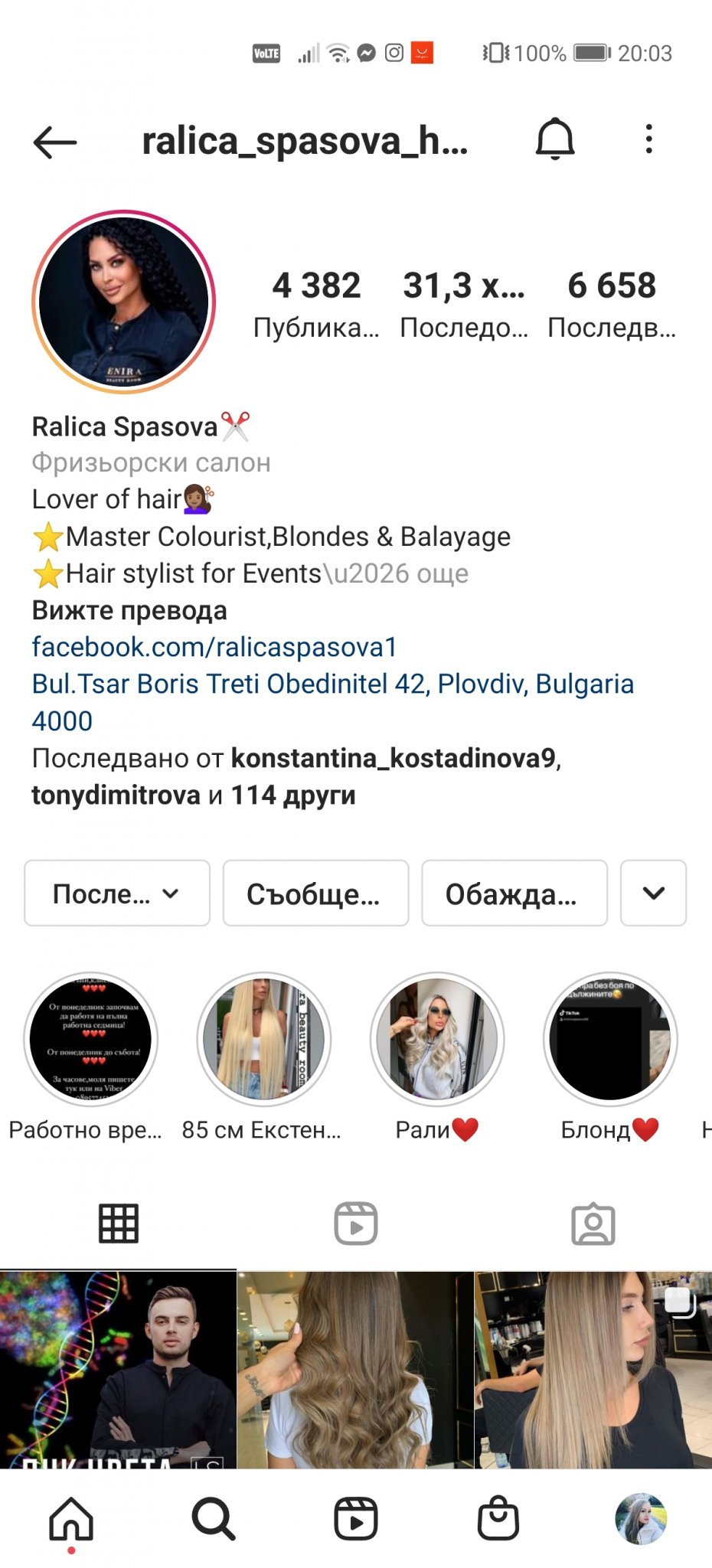Switch to the tagged photos tab
The width and height of the screenshot is (712, 1568).
pyautogui.click(x=593, y=1223)
